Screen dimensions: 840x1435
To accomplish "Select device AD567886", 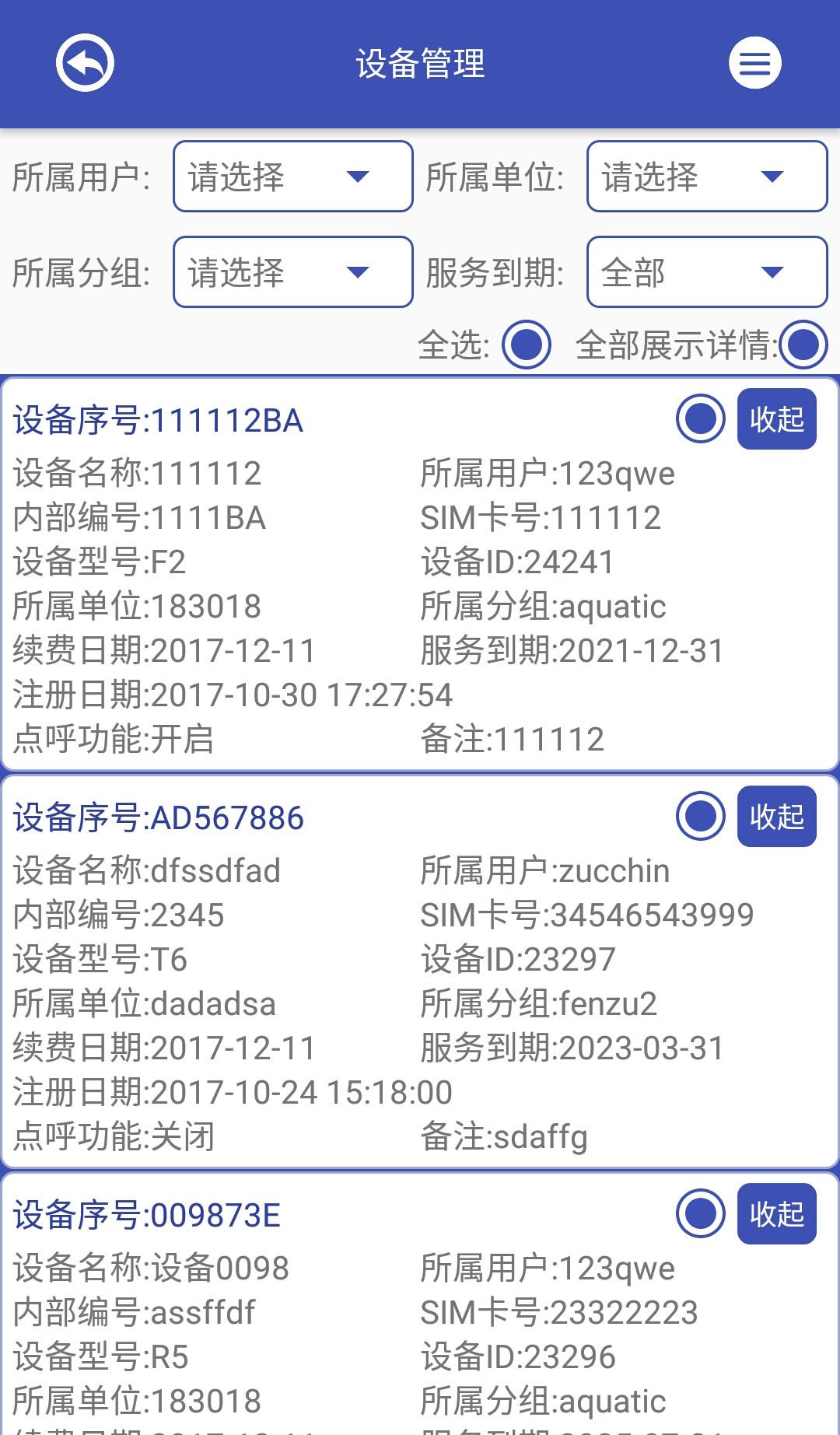I will point(700,817).
